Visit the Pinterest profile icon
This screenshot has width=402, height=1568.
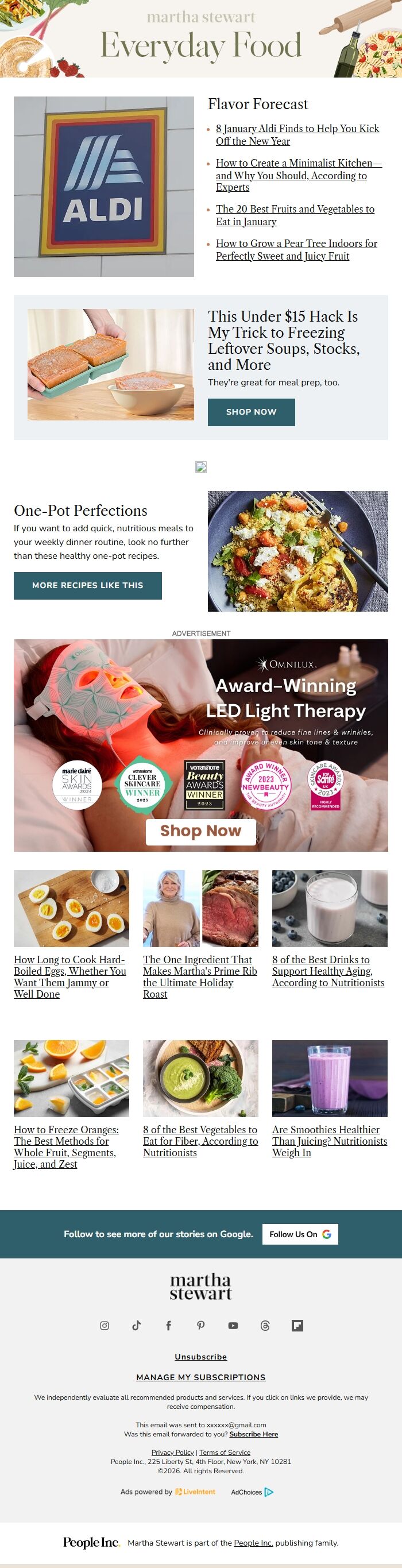pos(200,1325)
